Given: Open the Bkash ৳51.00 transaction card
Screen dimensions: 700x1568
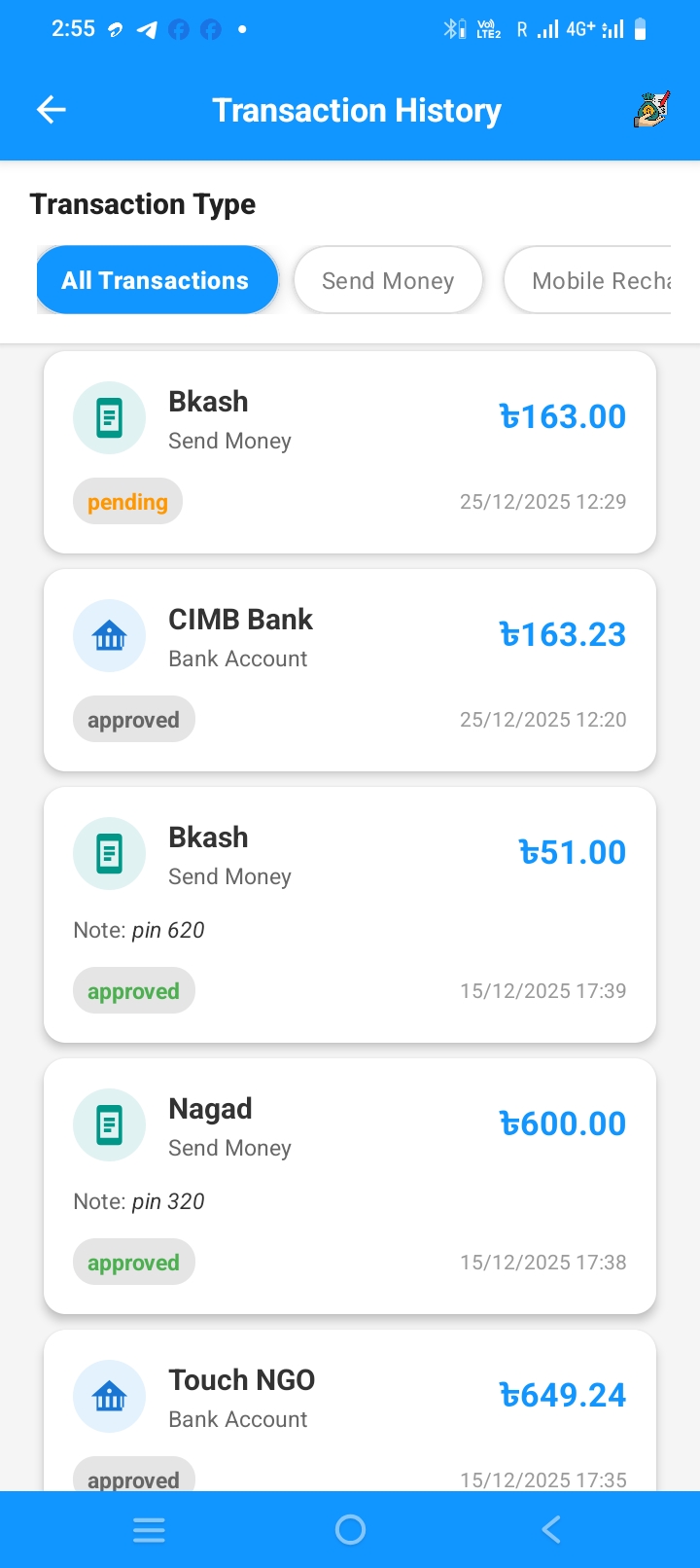Looking at the screenshot, I should [350, 914].
